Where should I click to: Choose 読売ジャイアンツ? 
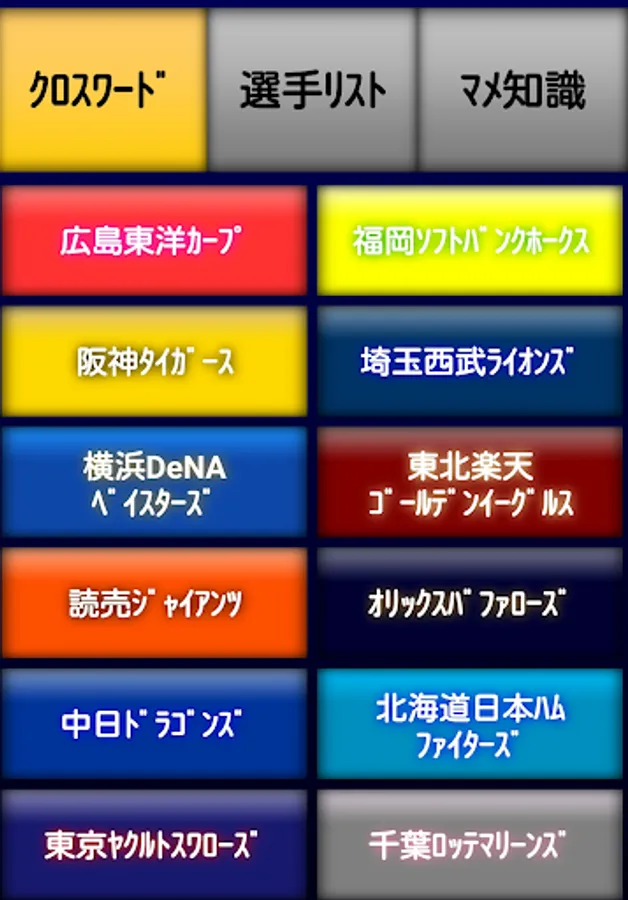(154, 603)
